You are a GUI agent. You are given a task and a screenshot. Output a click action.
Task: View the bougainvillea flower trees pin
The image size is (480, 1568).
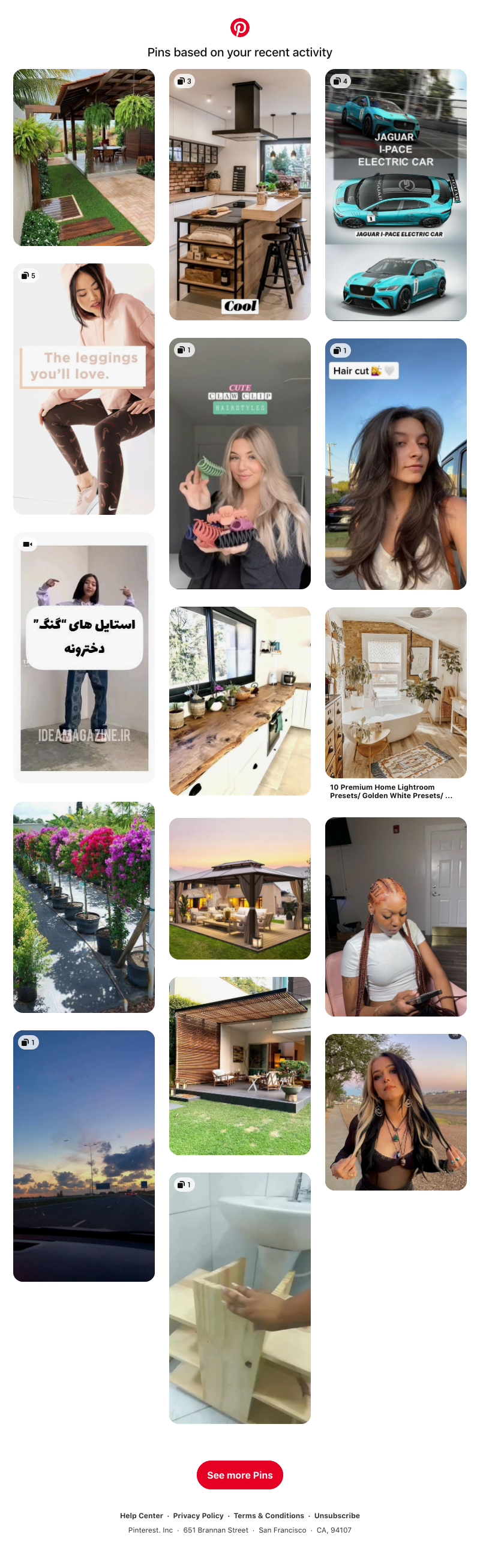click(x=84, y=907)
